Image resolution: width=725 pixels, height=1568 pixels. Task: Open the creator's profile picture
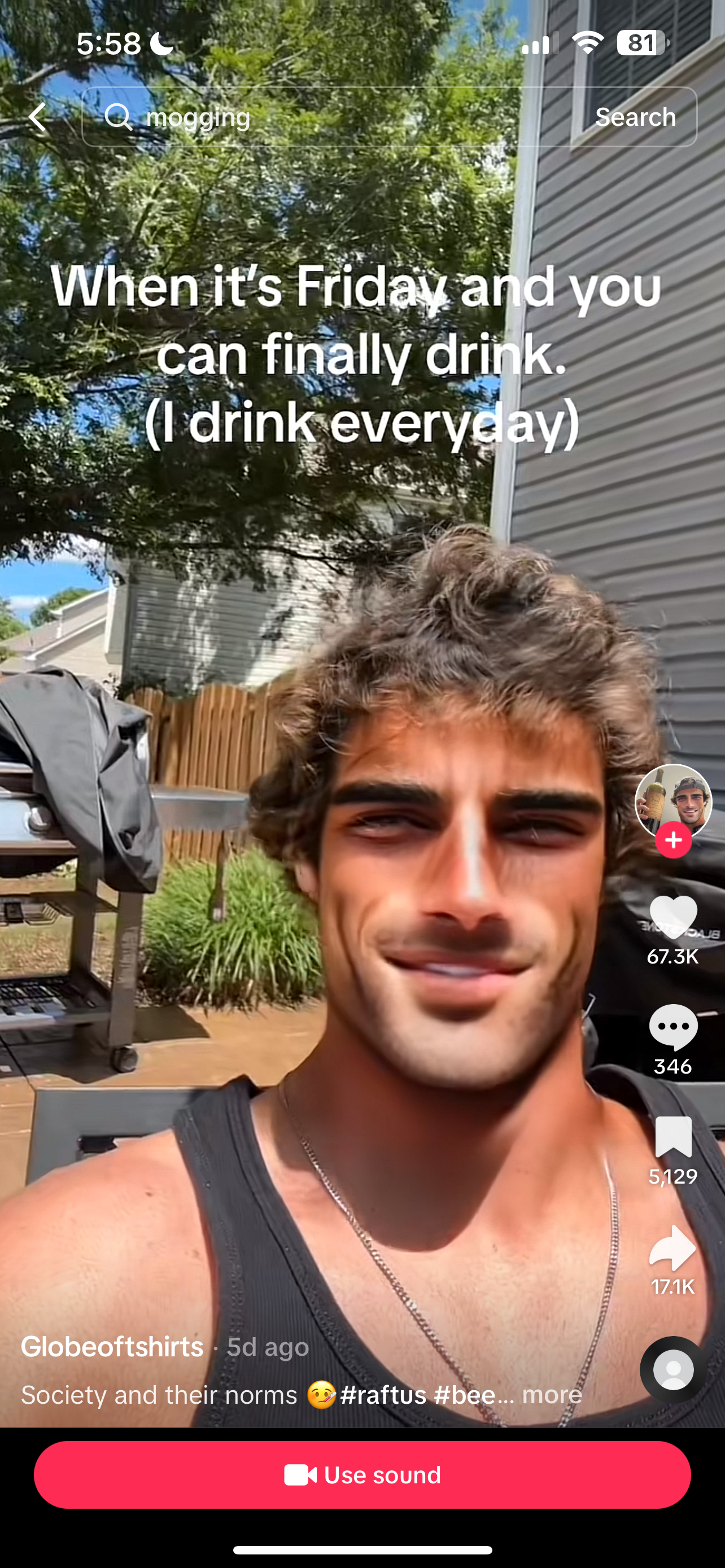pyautogui.click(x=673, y=802)
